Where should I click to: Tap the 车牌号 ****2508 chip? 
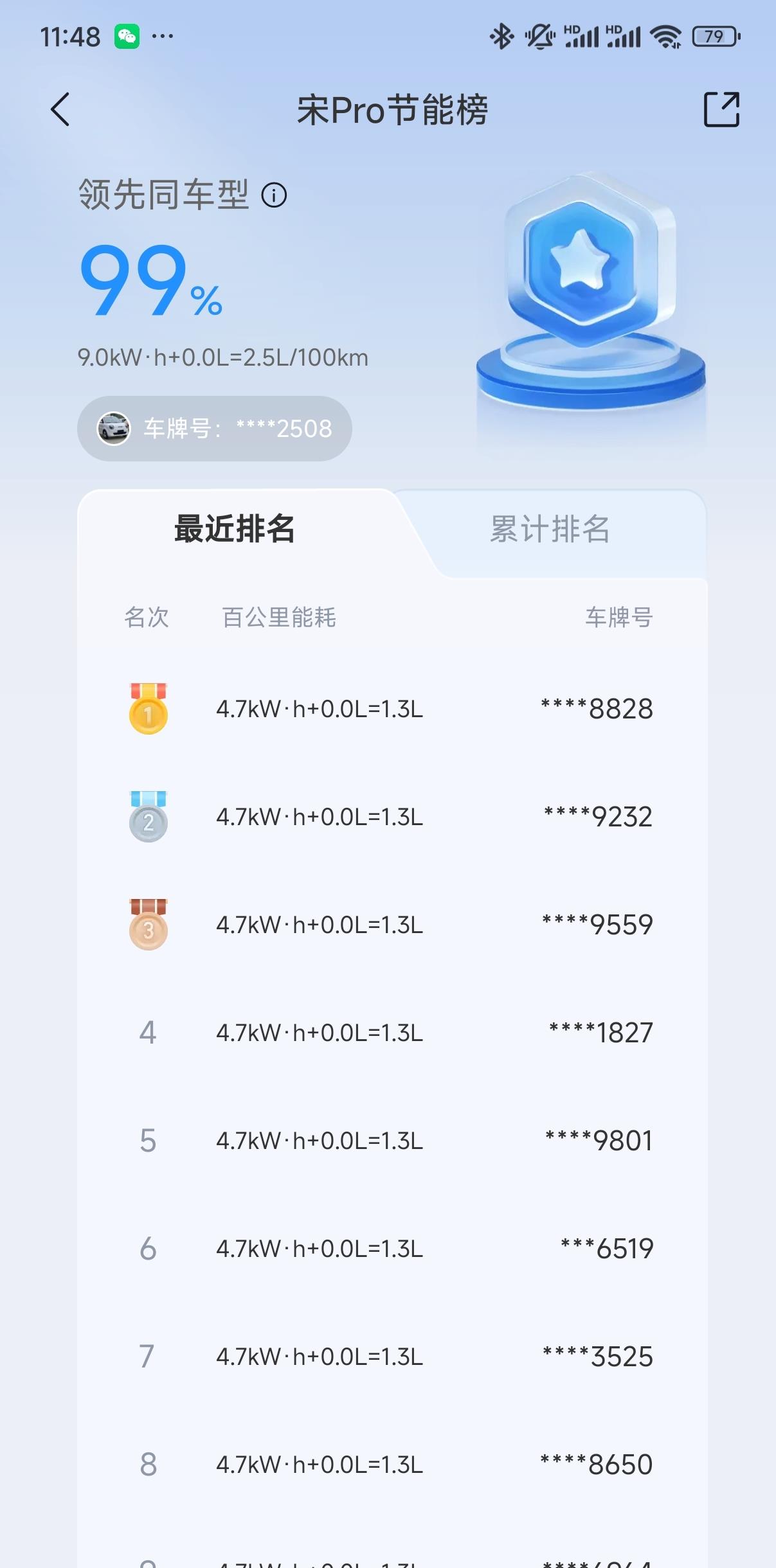pyautogui.click(x=215, y=429)
